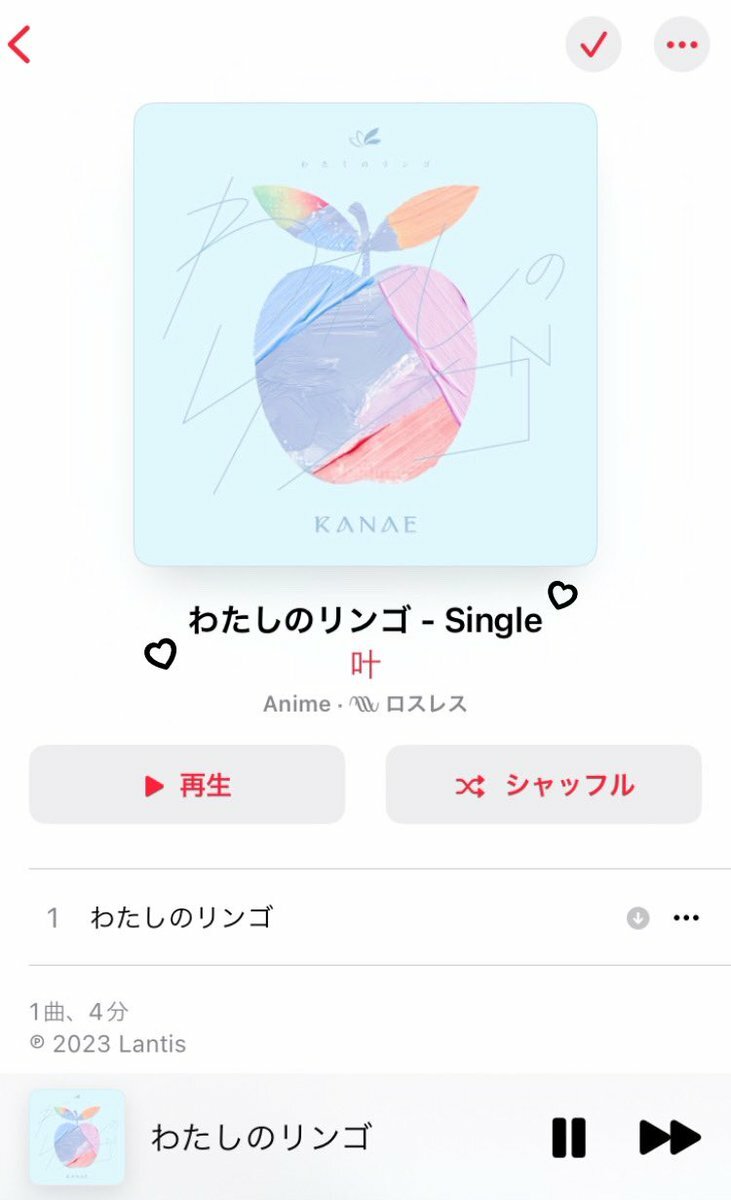
Task: Tap the シャッフル shuffle button
Action: click(x=544, y=785)
